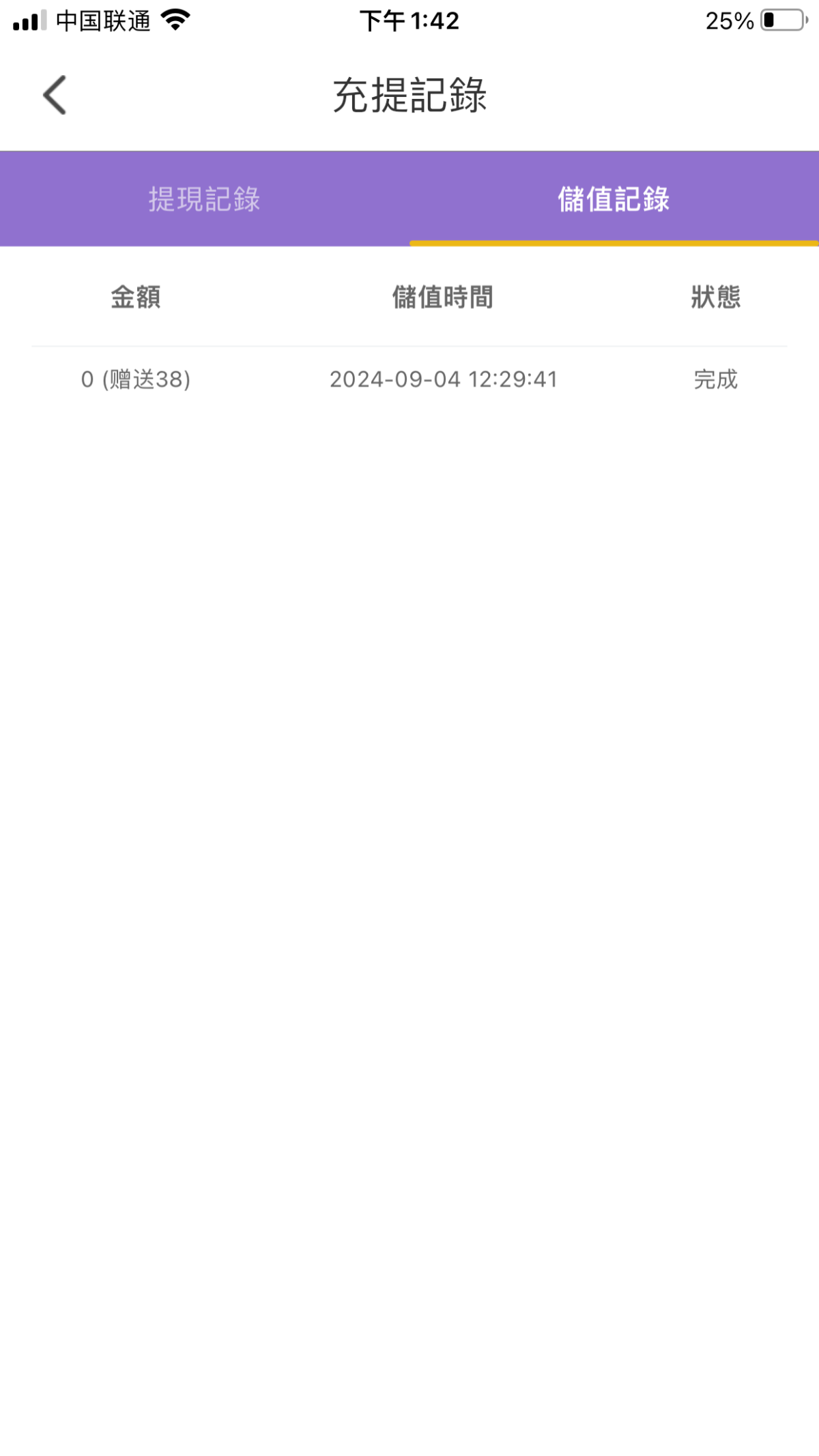Select the 儲值記錄 tab

click(x=614, y=199)
